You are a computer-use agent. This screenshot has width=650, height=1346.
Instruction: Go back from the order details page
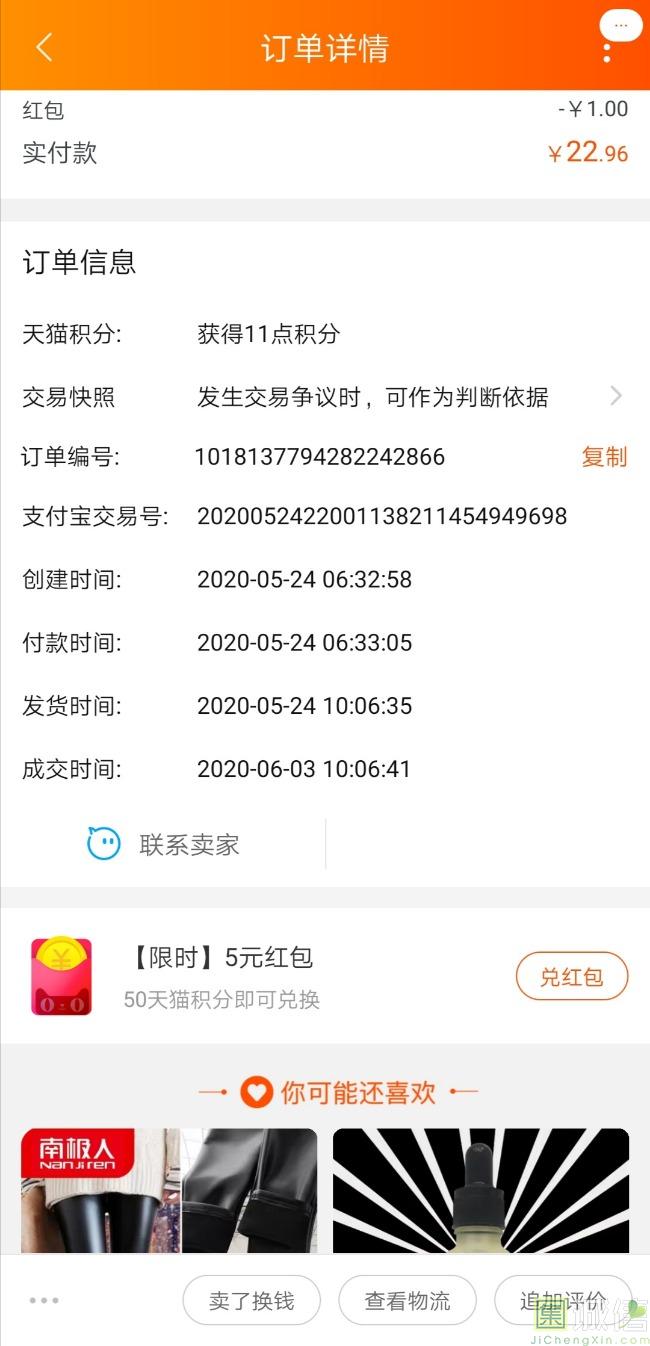click(x=44, y=47)
